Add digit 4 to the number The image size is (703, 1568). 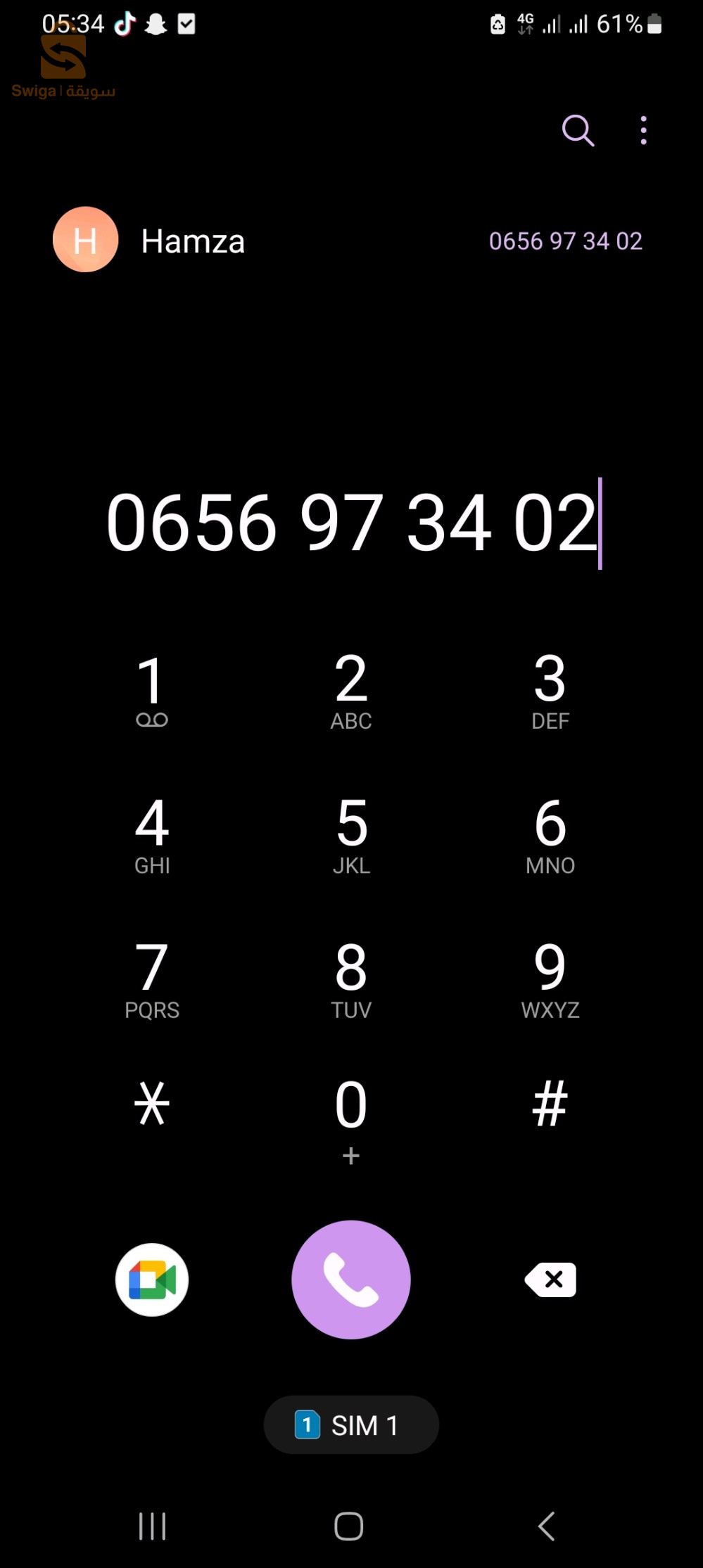pyautogui.click(x=152, y=834)
